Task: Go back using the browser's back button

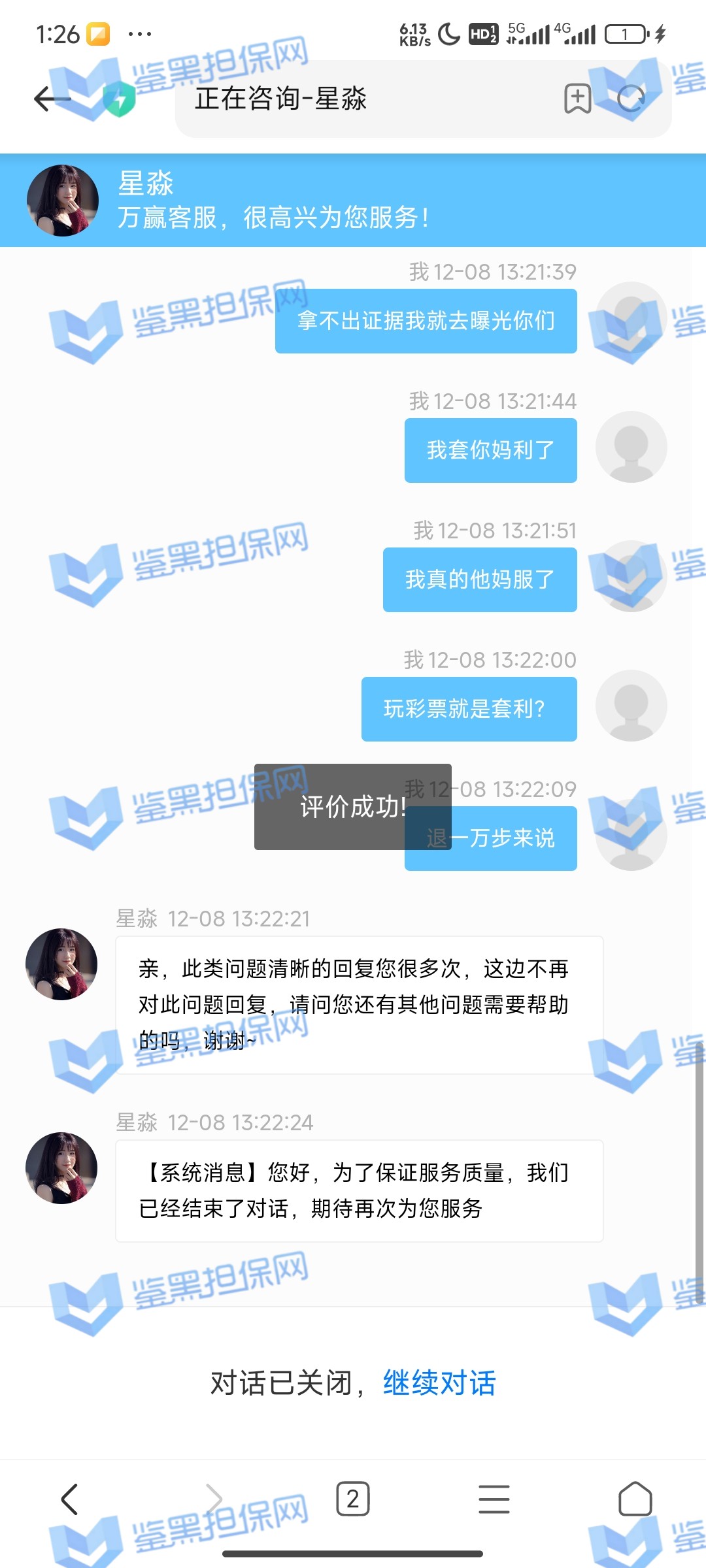Action: click(x=70, y=1499)
